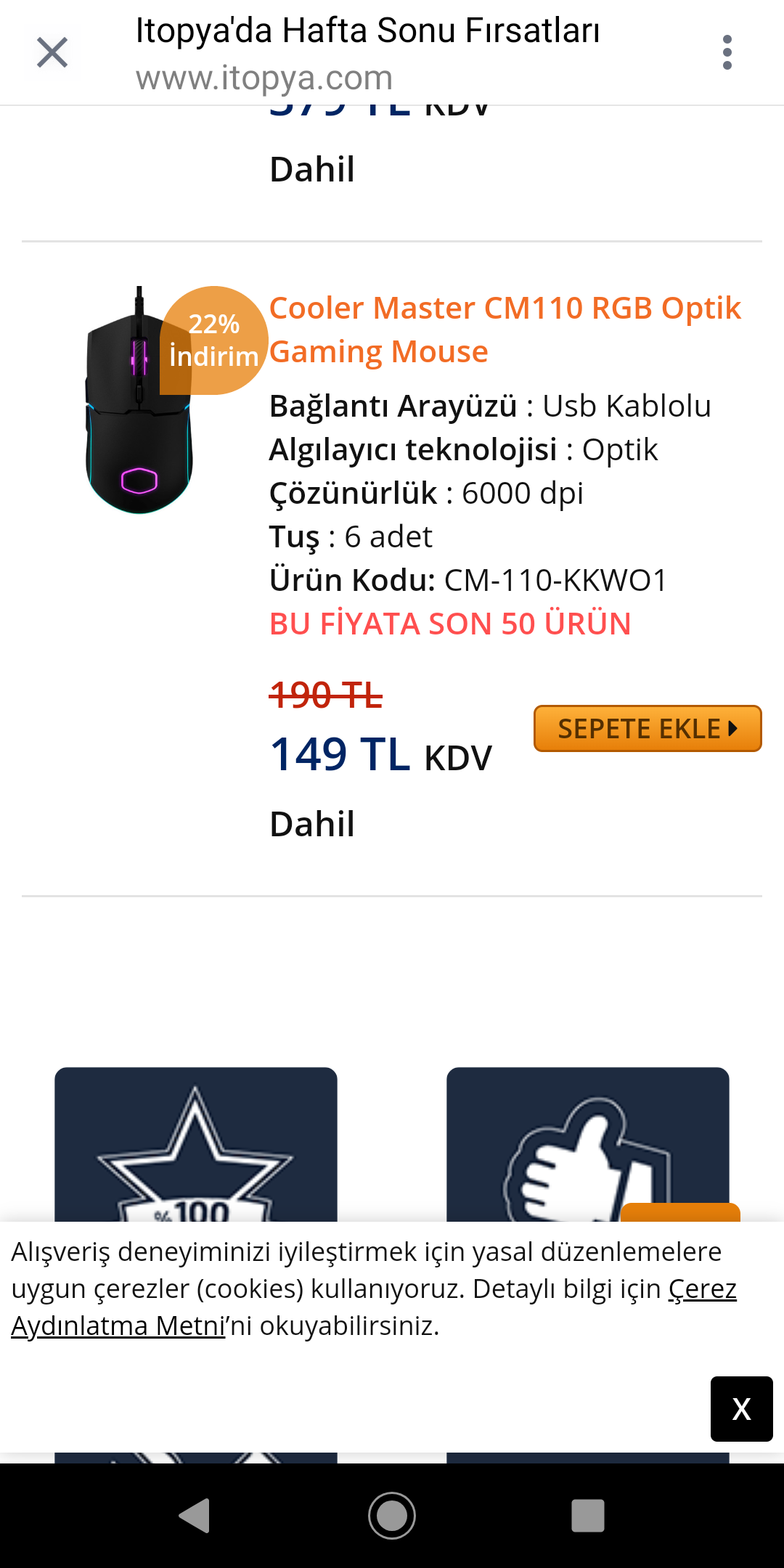Close the Itopya browser tab
Screen dimensions: 784x1568
(52, 53)
